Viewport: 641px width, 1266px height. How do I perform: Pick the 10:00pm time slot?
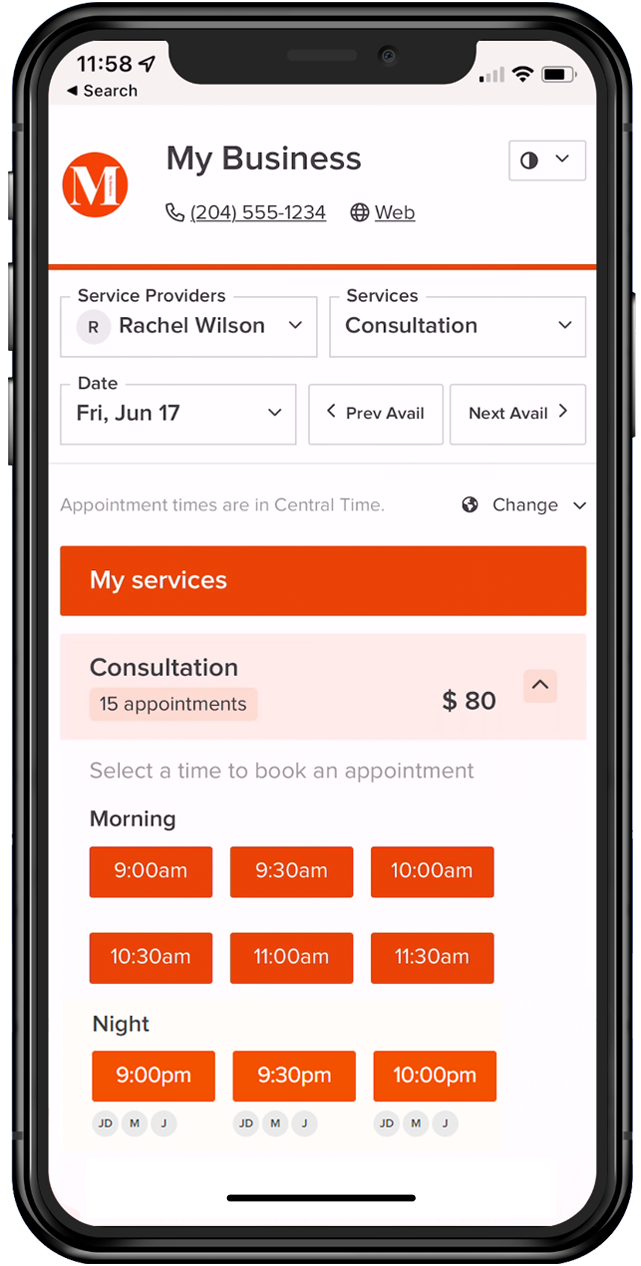click(x=435, y=1076)
